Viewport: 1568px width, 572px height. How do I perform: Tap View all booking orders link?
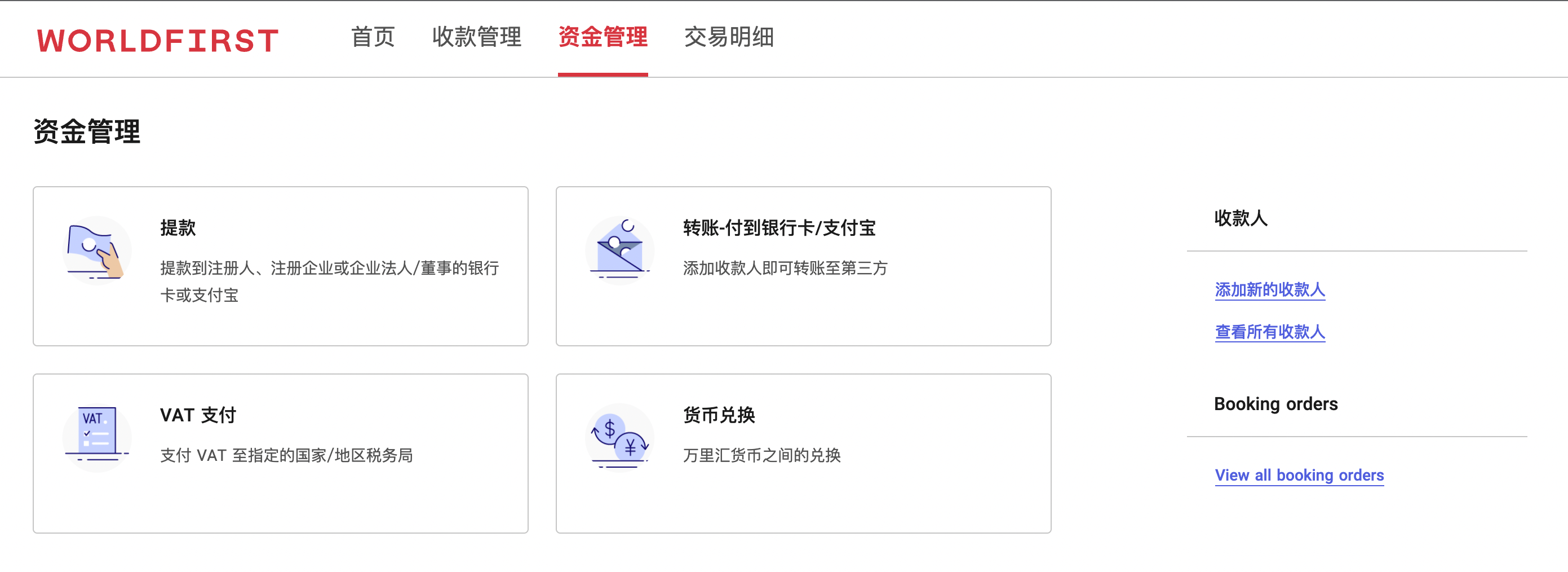pyautogui.click(x=1299, y=475)
